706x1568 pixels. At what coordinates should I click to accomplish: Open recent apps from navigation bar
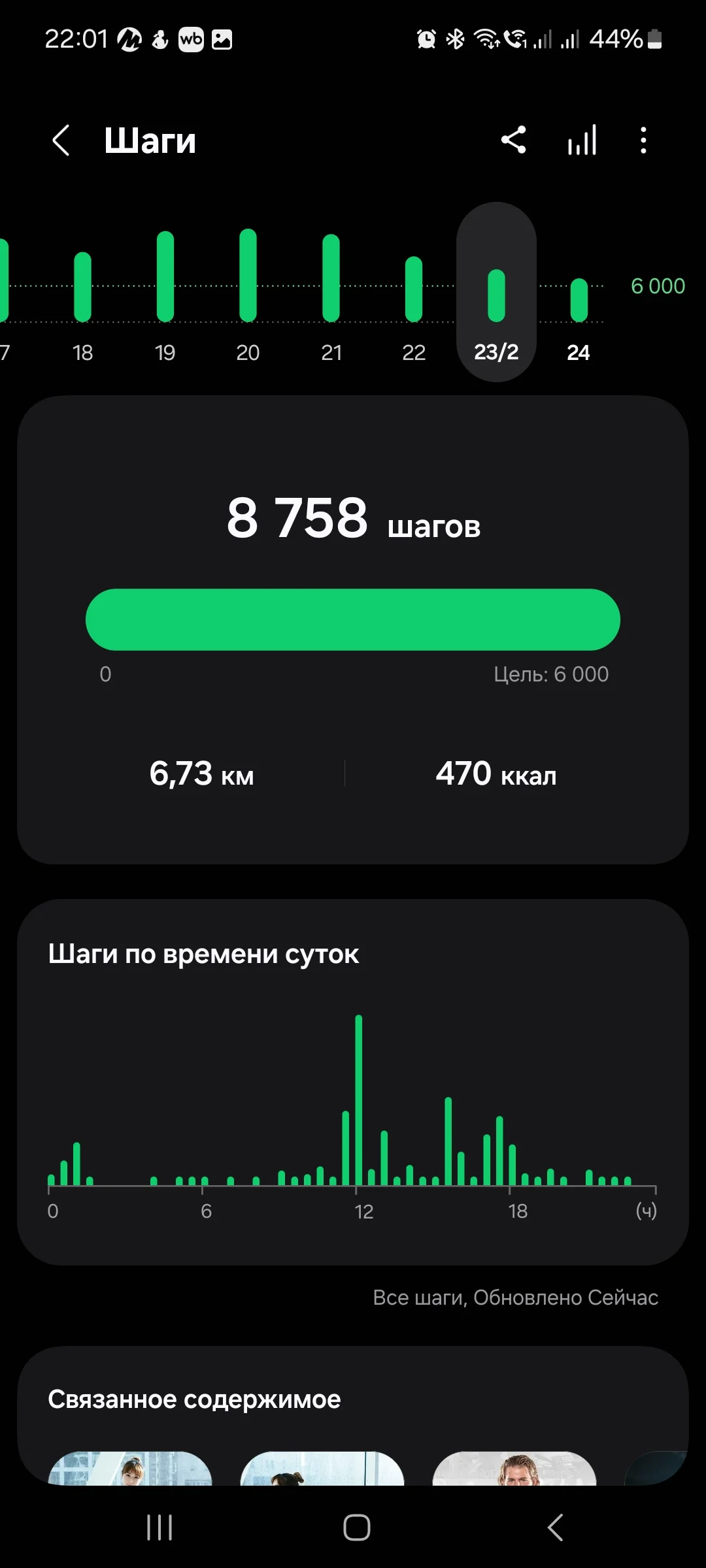[x=160, y=1527]
